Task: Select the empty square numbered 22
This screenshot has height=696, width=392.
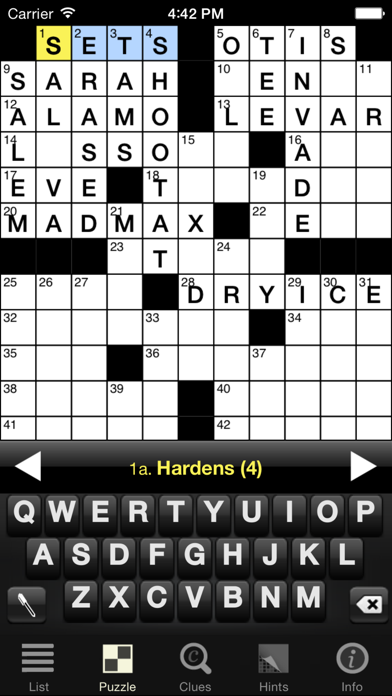Action: click(267, 221)
